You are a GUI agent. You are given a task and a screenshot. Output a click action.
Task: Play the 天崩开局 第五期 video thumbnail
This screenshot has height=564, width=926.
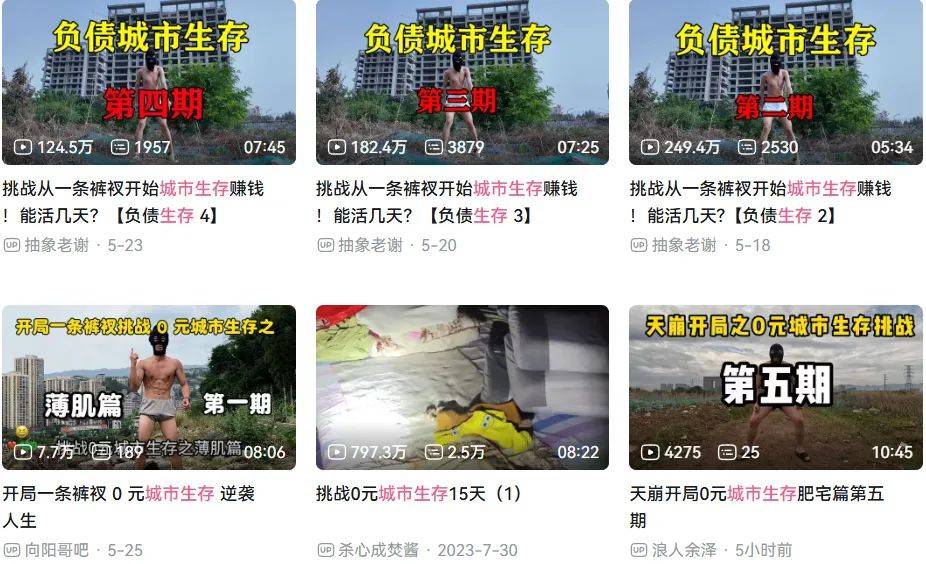[775, 387]
